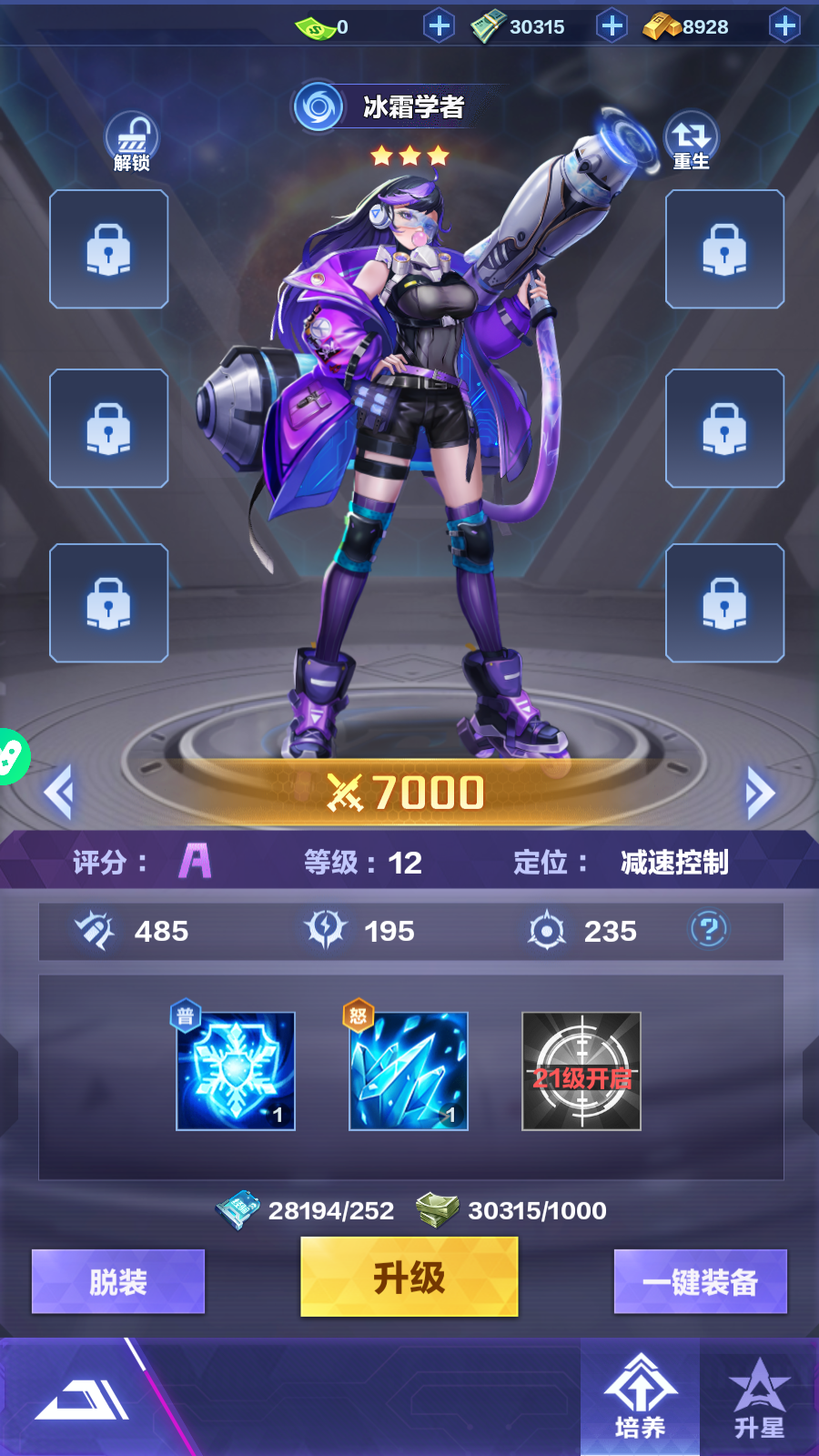
Task: Add green bills next to 0 balance
Action: [439, 26]
